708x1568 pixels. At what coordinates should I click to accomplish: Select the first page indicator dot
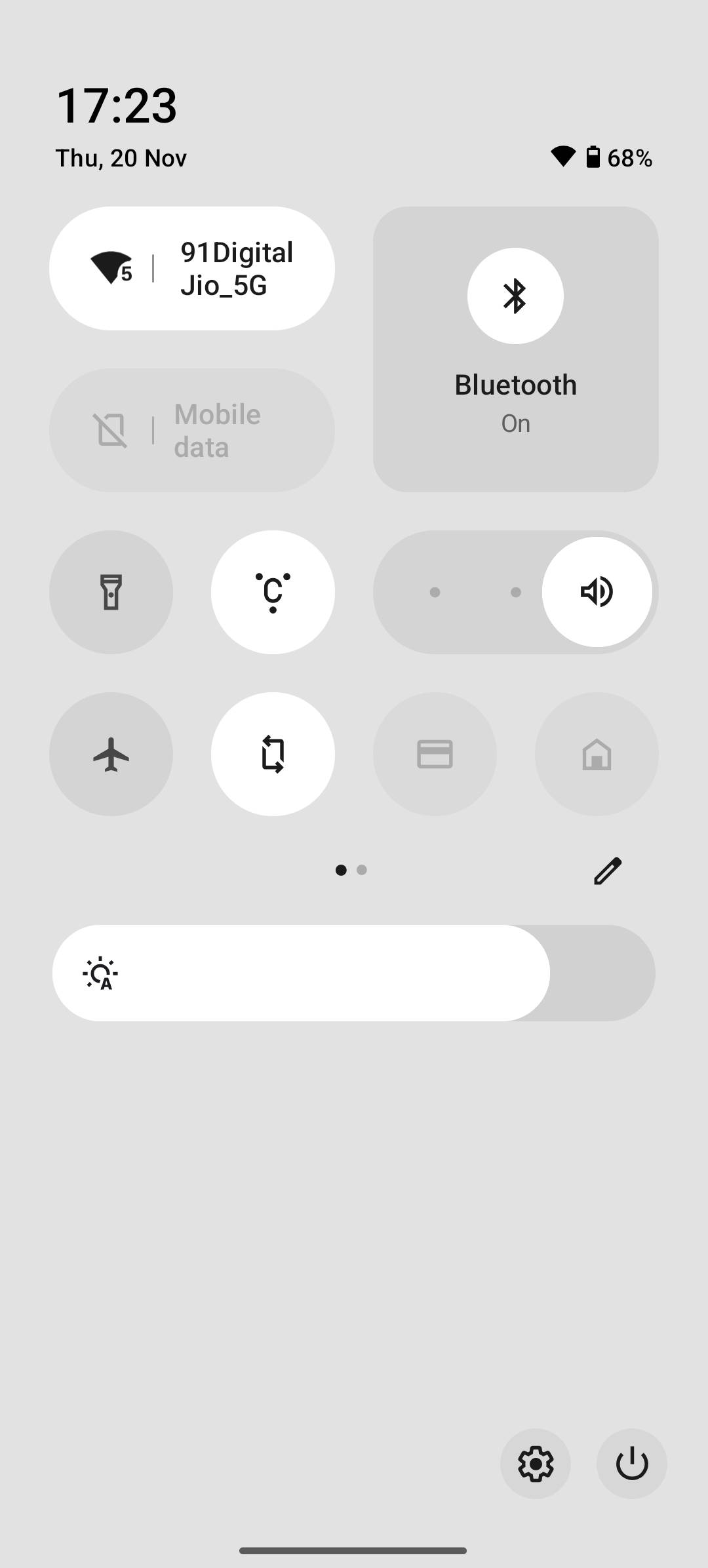pyautogui.click(x=342, y=871)
